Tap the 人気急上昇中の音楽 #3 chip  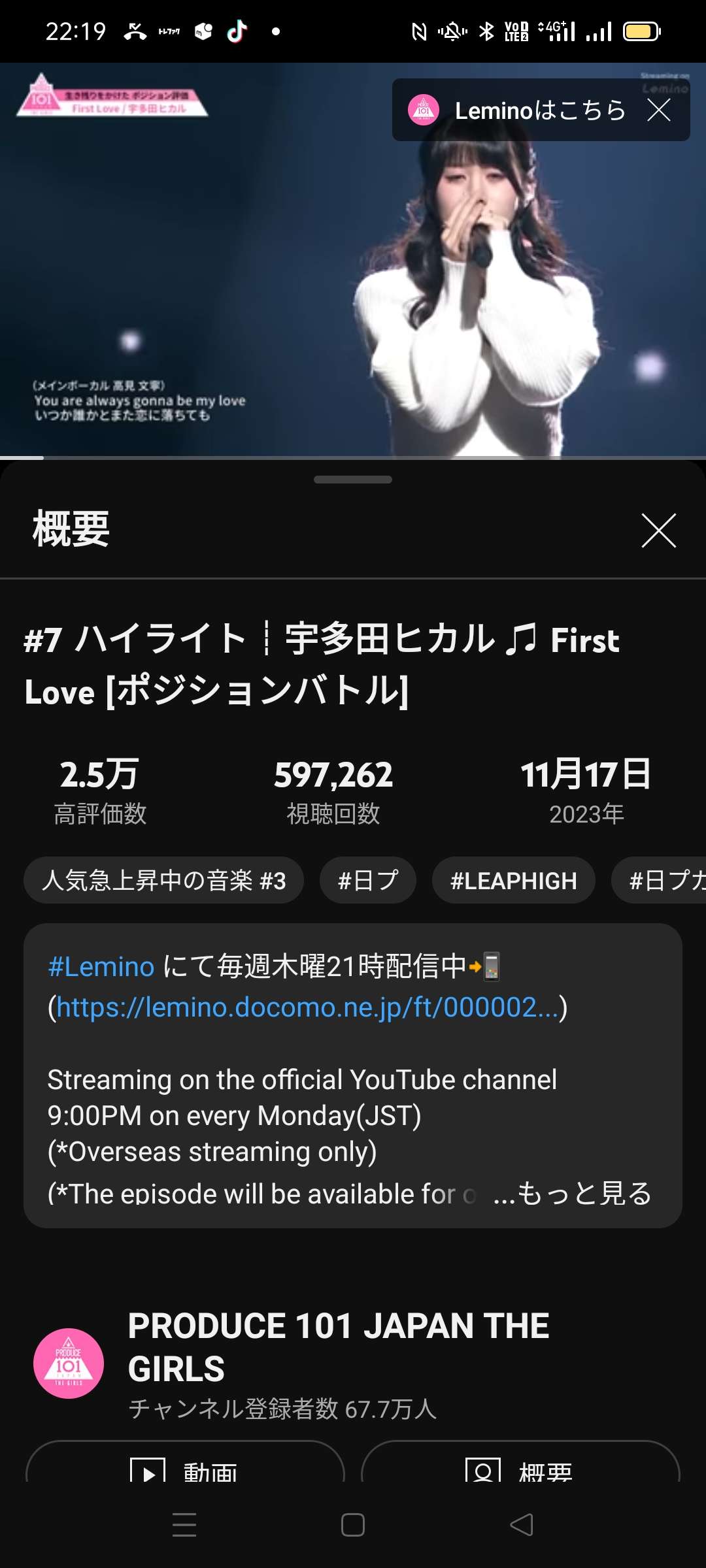pyautogui.click(x=163, y=880)
